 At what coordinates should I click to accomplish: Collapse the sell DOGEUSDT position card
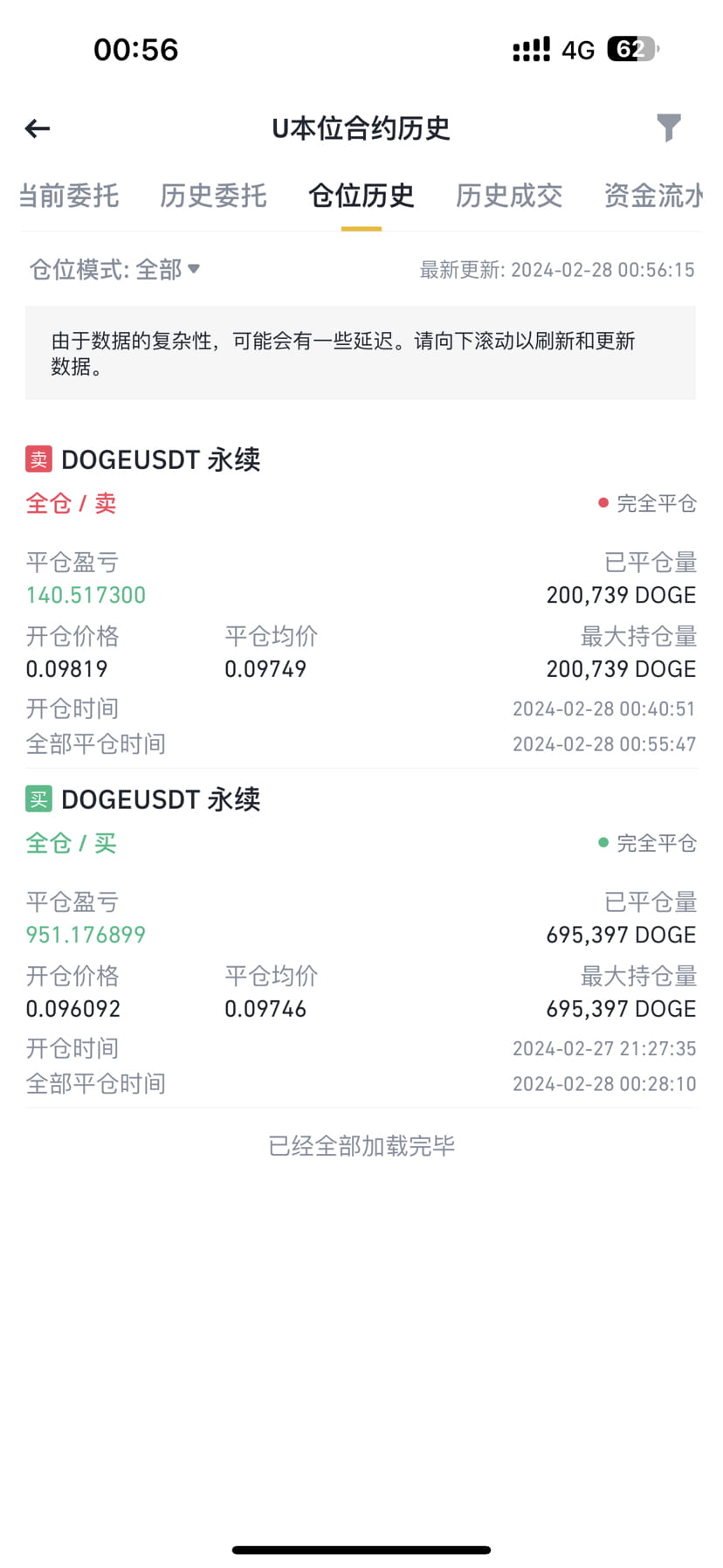click(x=160, y=459)
